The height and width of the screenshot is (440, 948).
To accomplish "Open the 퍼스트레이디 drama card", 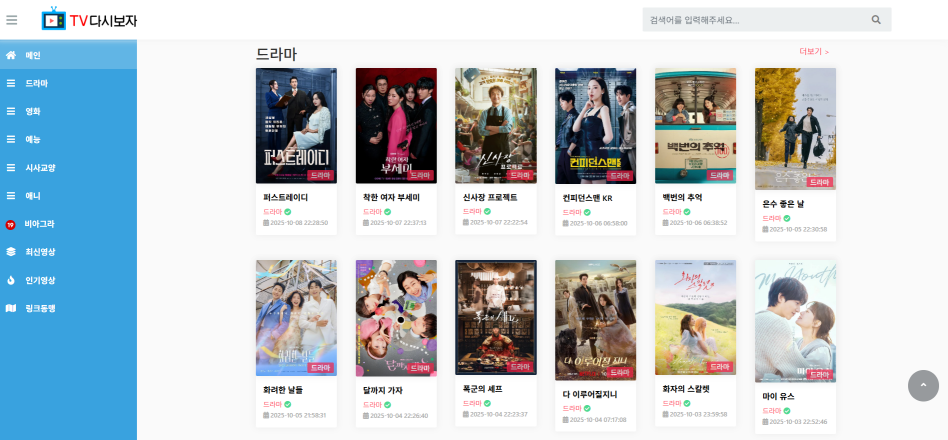I will pos(296,127).
